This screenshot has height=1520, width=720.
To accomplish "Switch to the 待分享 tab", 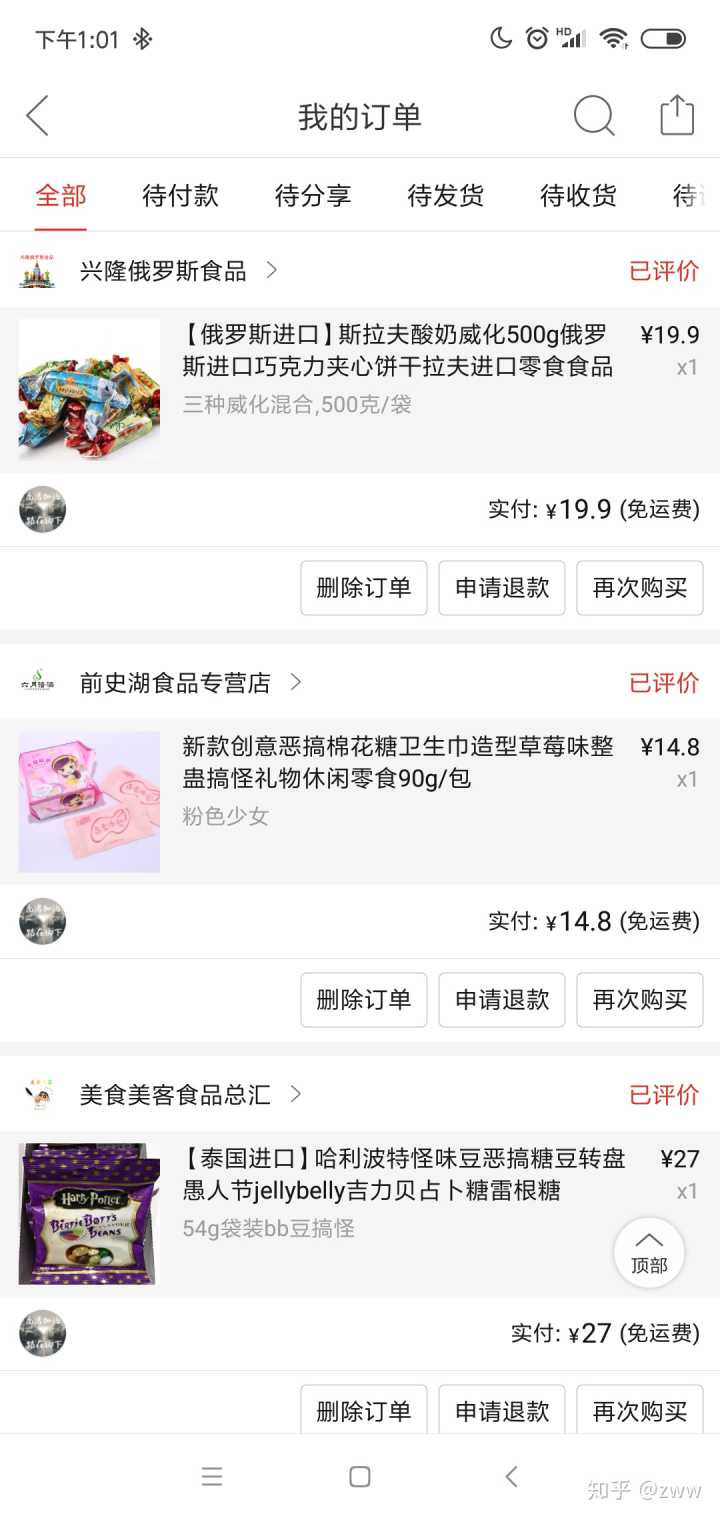I will 313,196.
